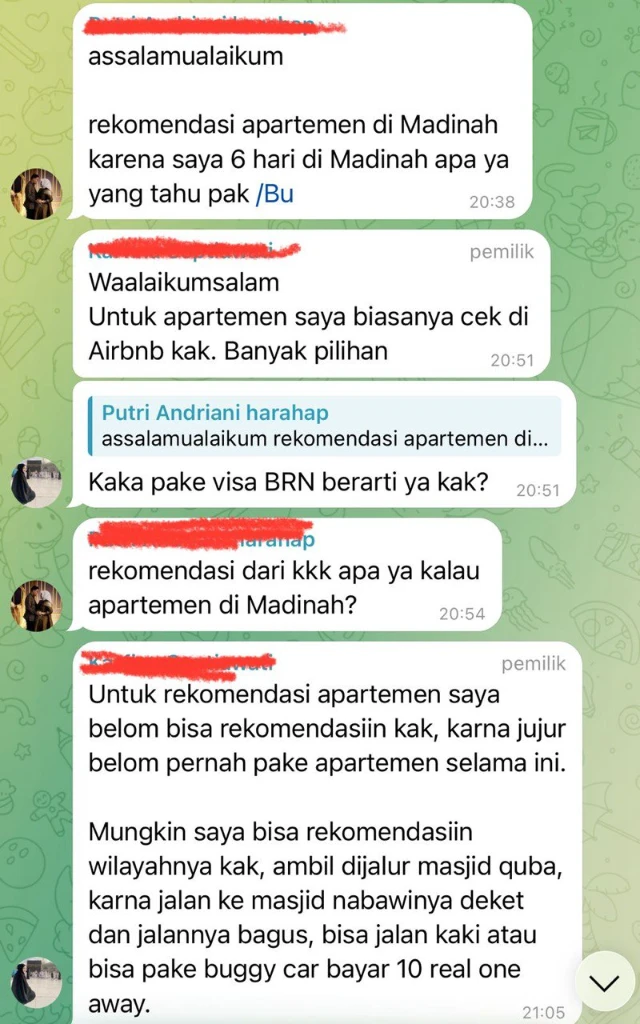Tap the /Bu command link

point(275,194)
